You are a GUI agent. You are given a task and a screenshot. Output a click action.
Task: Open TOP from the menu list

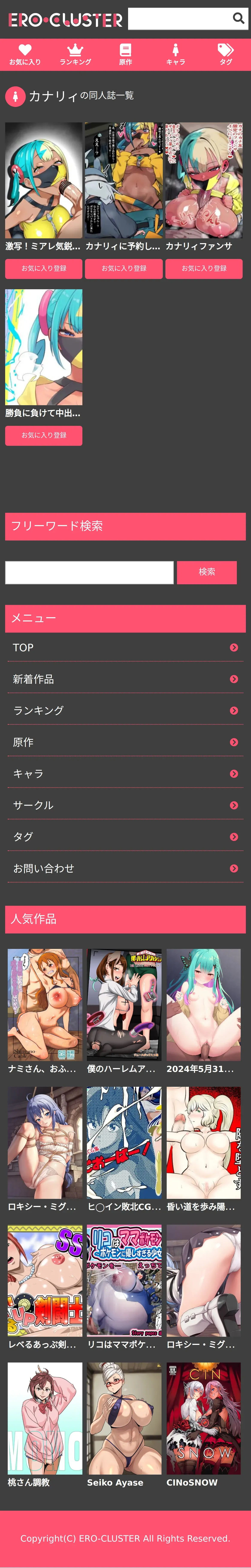tap(125, 648)
